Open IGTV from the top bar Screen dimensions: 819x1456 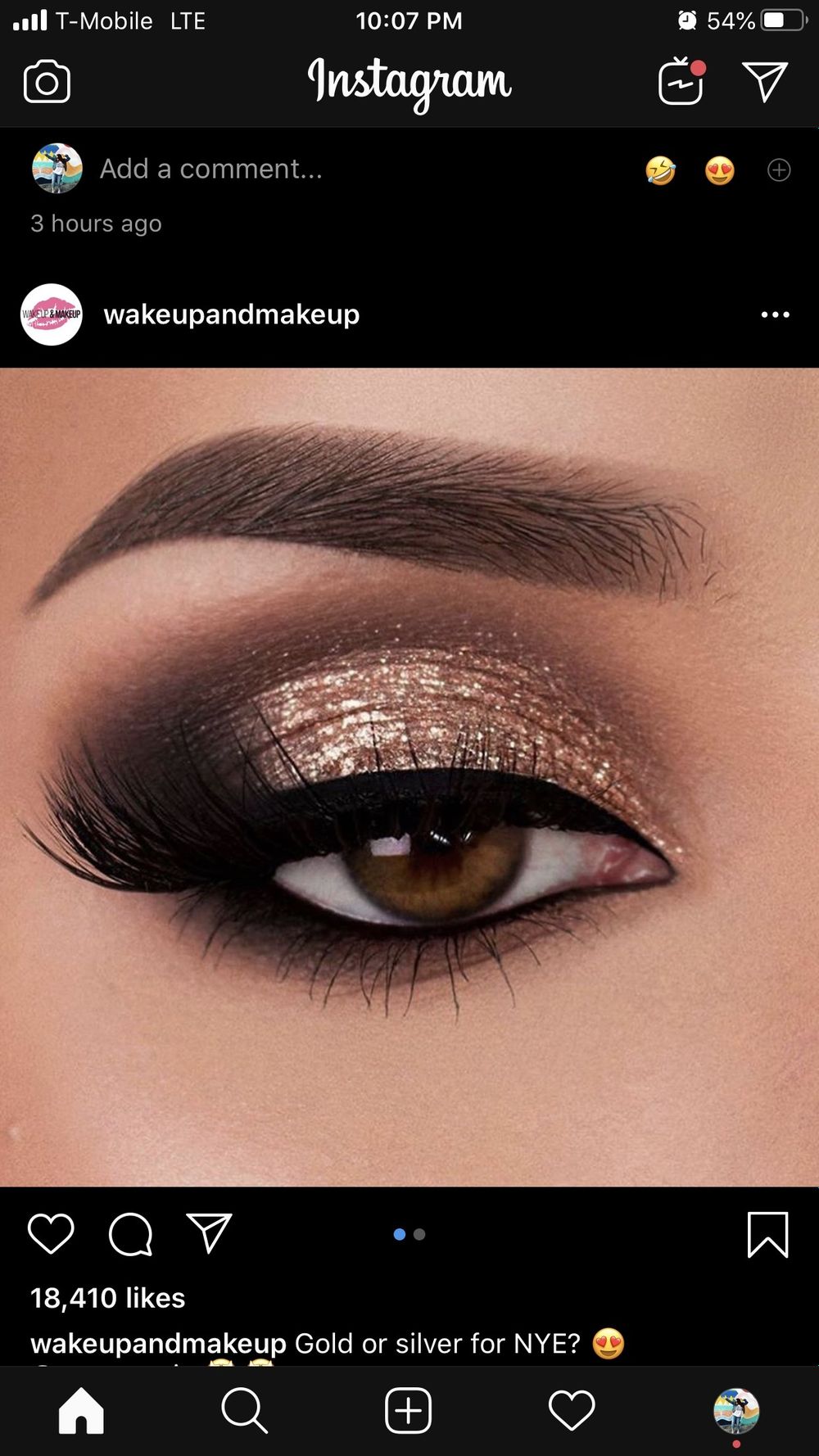click(x=681, y=80)
